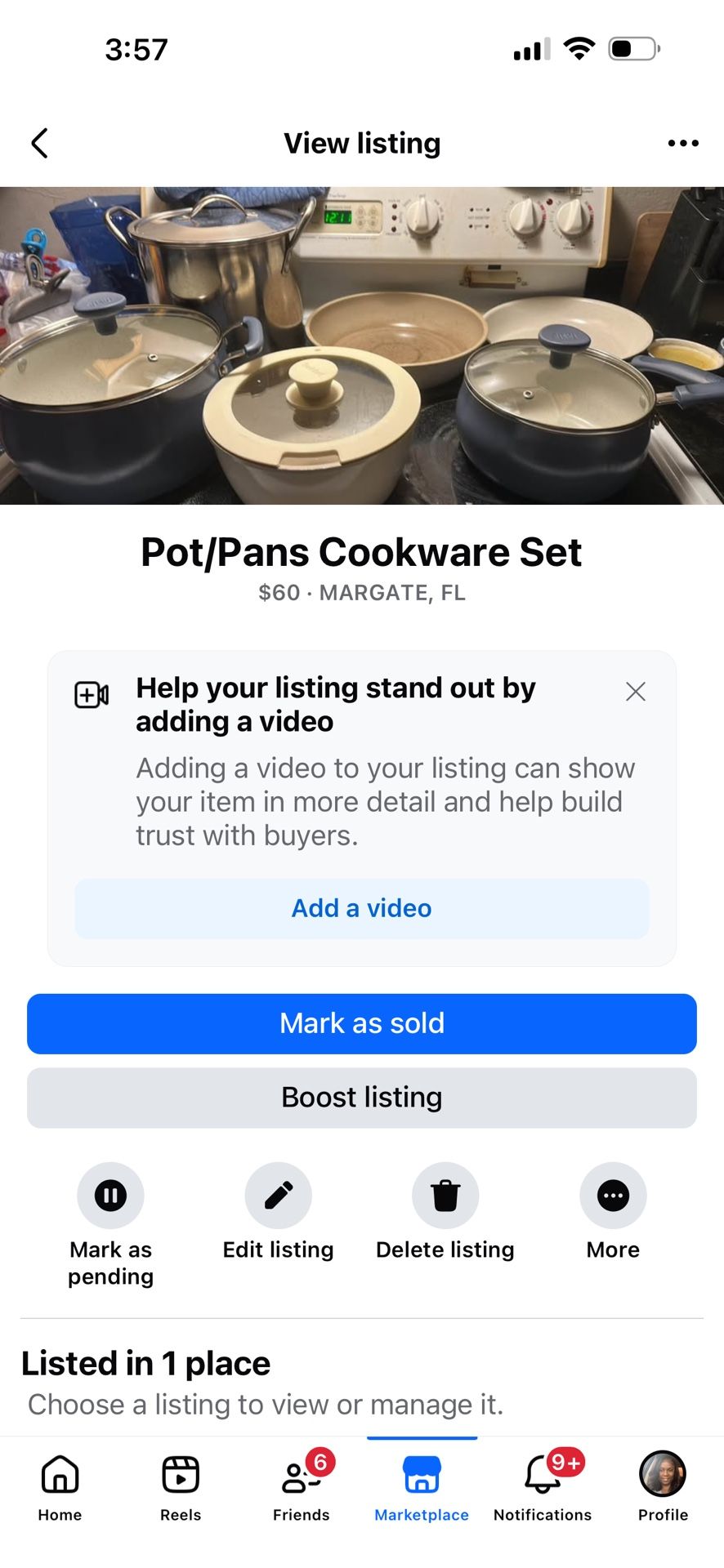Open More listing options
This screenshot has width=724, height=1568.
point(613,1196)
